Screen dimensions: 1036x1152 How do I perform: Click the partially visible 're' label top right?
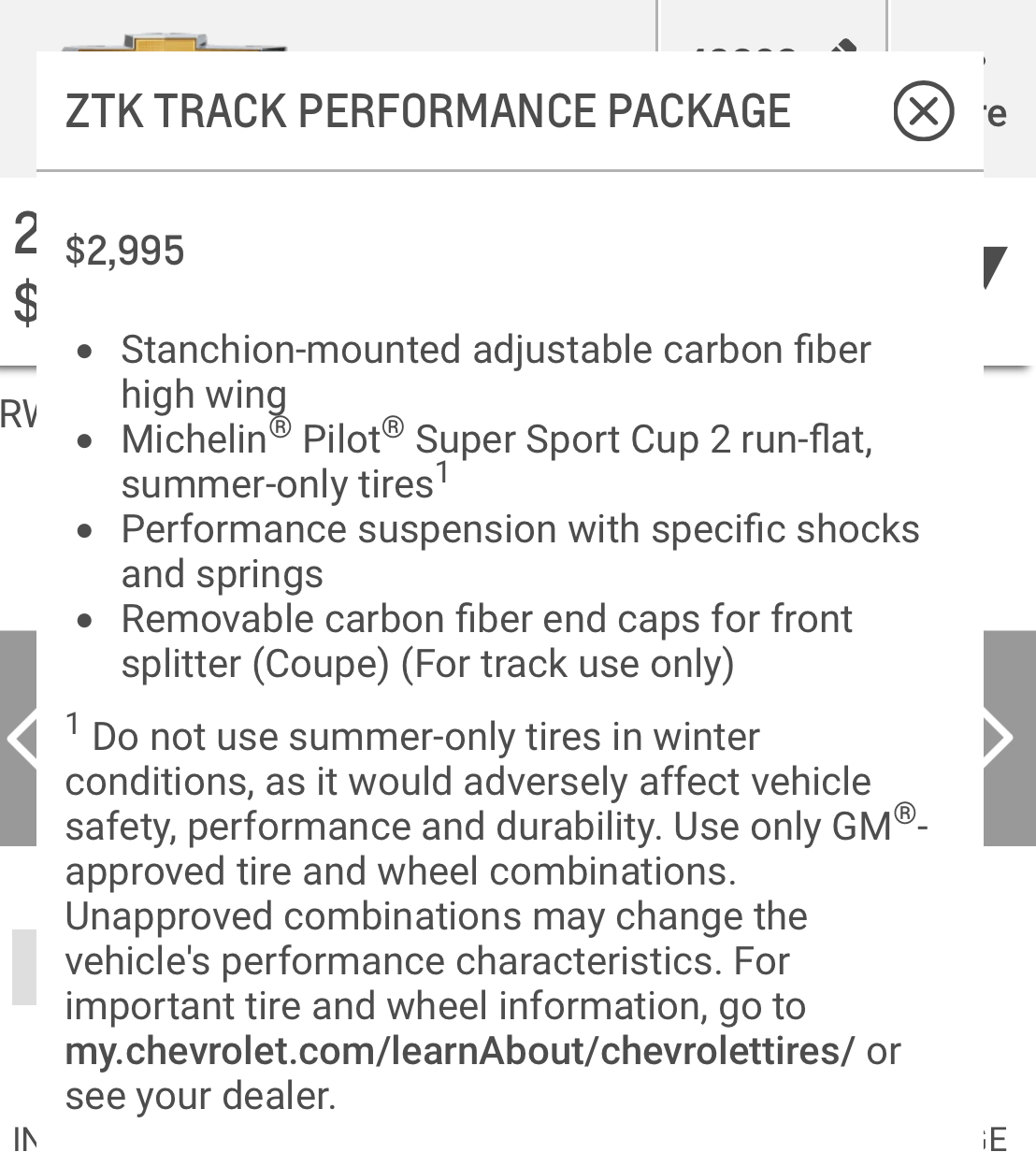[x=996, y=113]
